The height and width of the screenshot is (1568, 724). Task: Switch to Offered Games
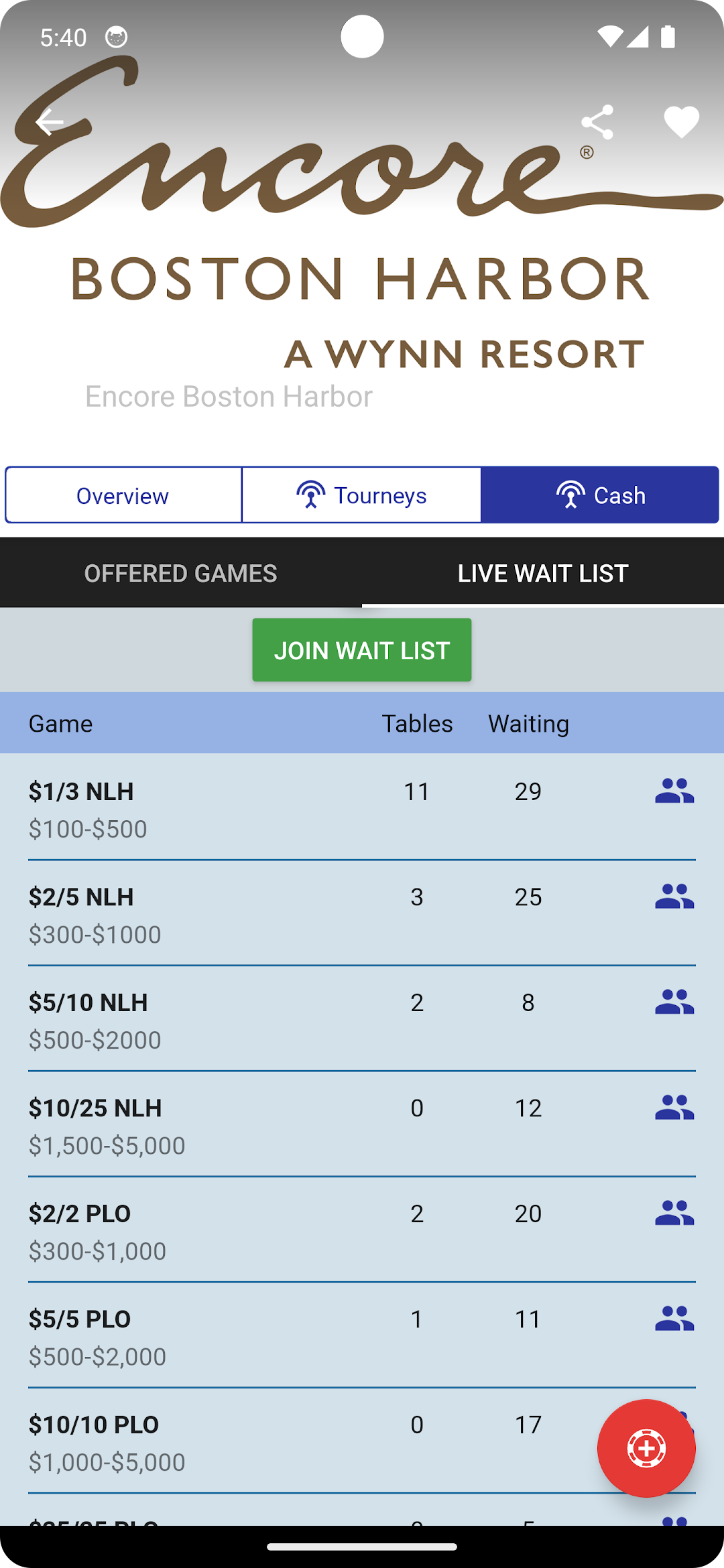(x=181, y=573)
